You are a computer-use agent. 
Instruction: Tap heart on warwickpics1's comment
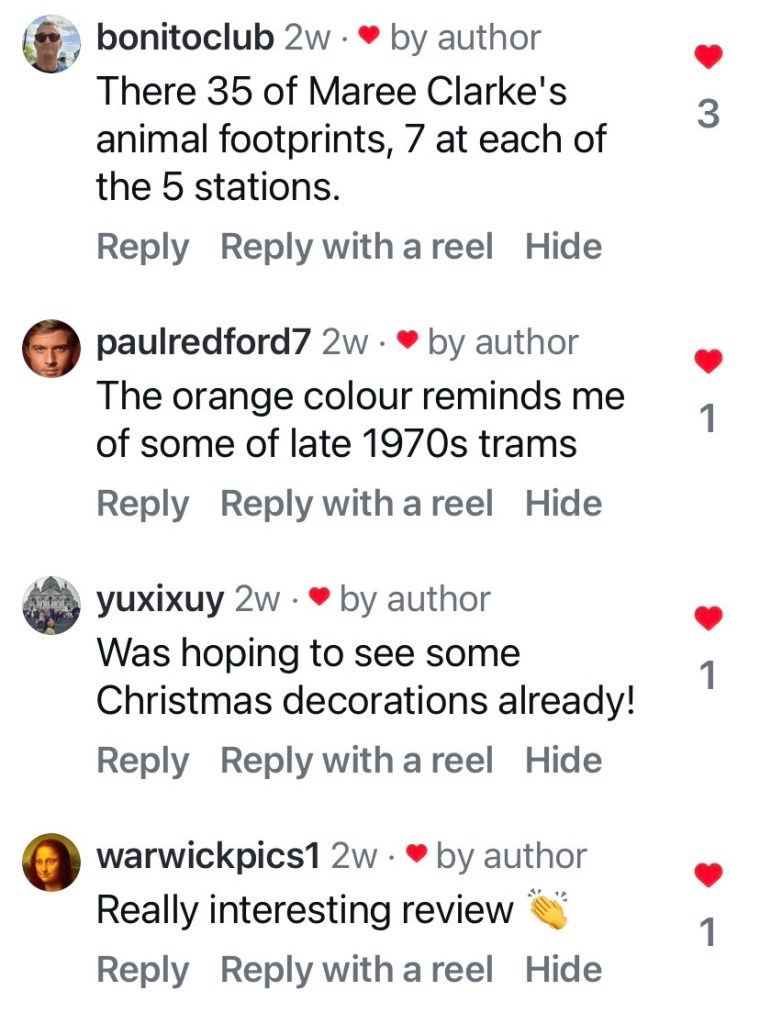[x=708, y=875]
